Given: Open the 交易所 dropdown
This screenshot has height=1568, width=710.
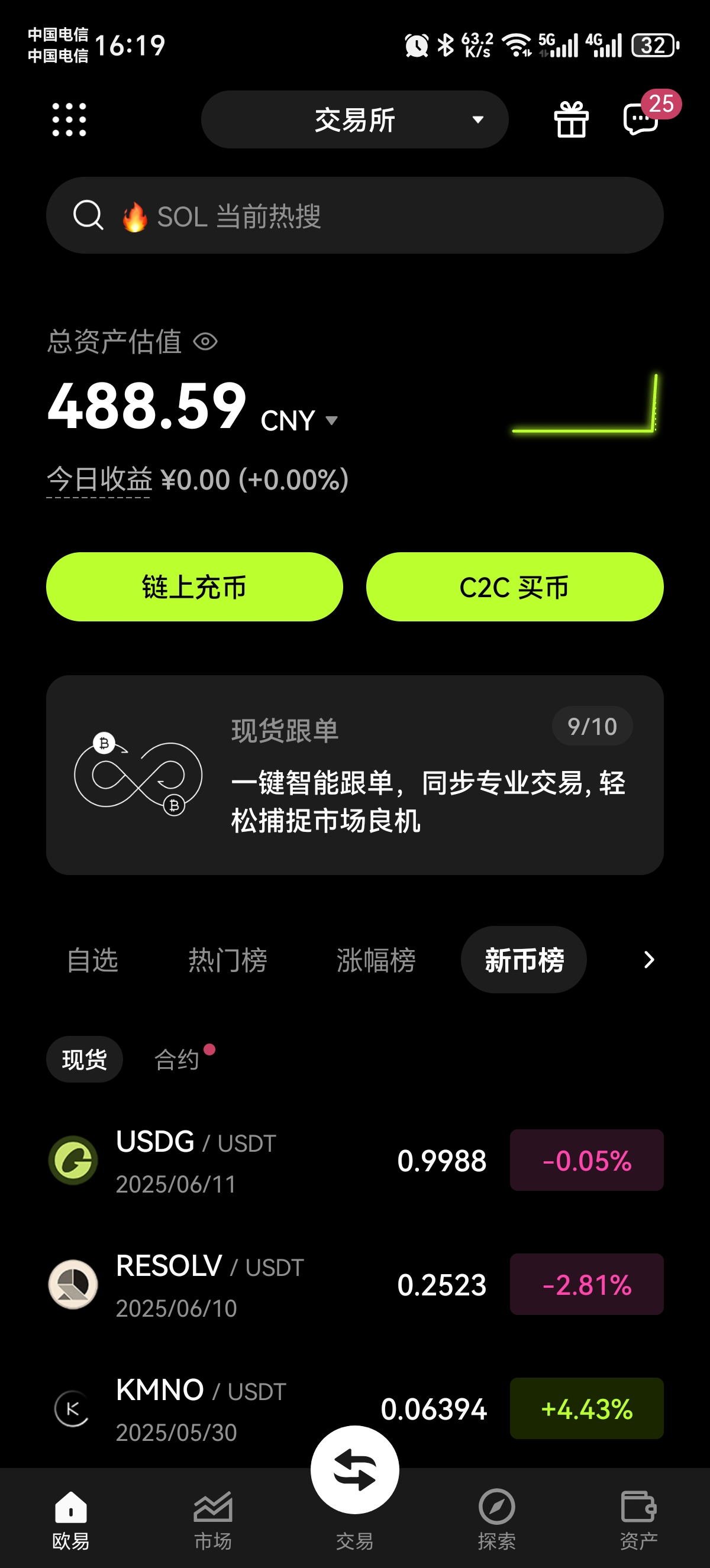Looking at the screenshot, I should [x=355, y=119].
